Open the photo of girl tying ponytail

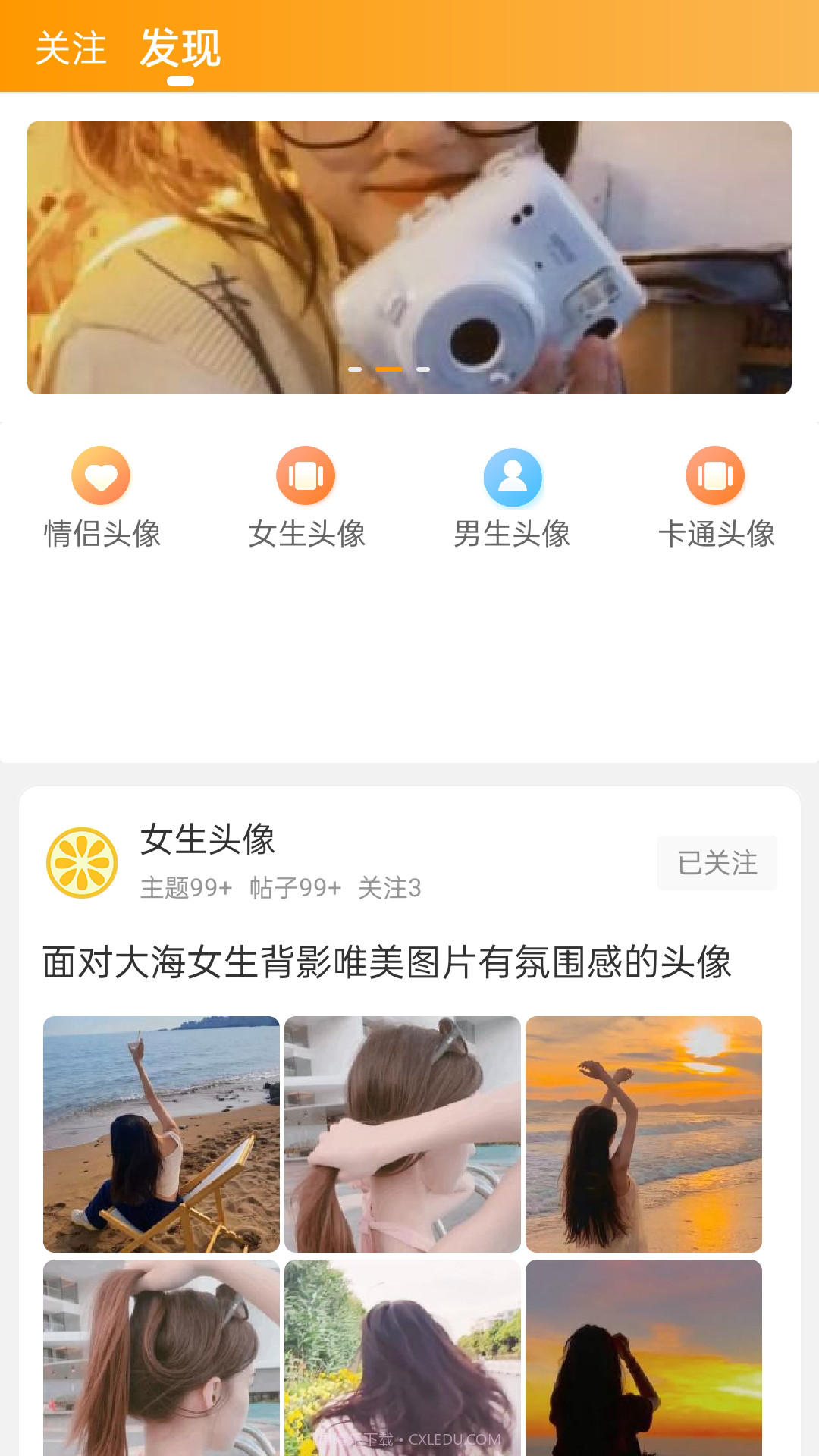[x=403, y=1134]
